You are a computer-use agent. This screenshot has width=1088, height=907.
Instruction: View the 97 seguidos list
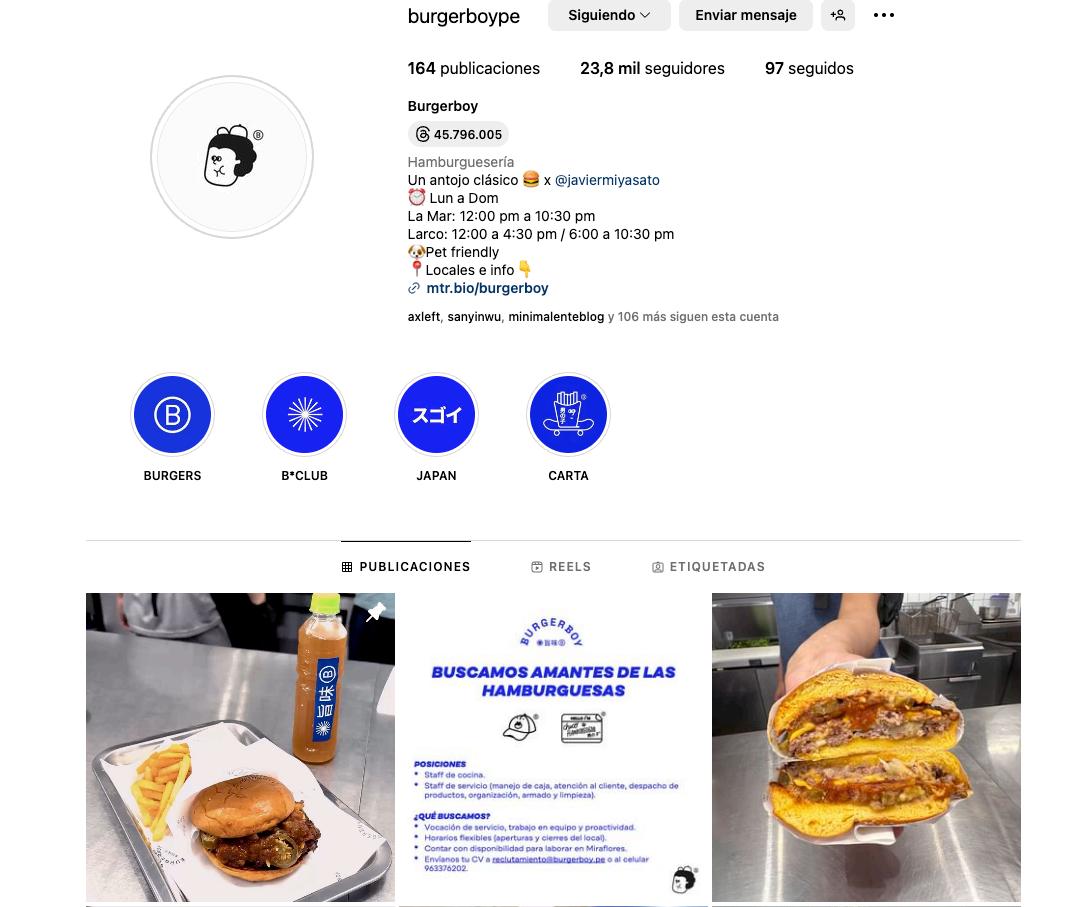click(x=809, y=69)
